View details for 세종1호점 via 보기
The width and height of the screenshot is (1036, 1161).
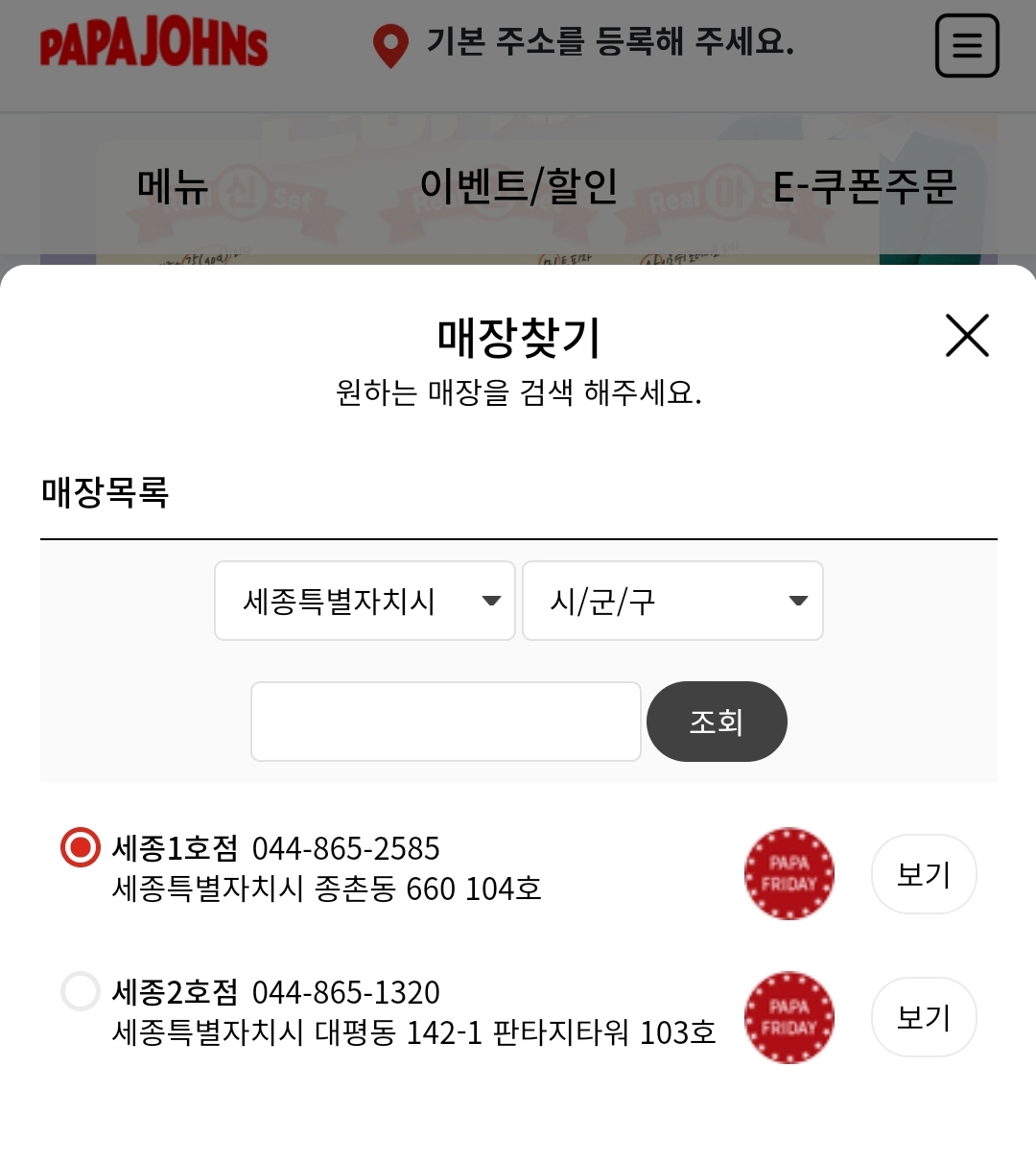pos(923,874)
